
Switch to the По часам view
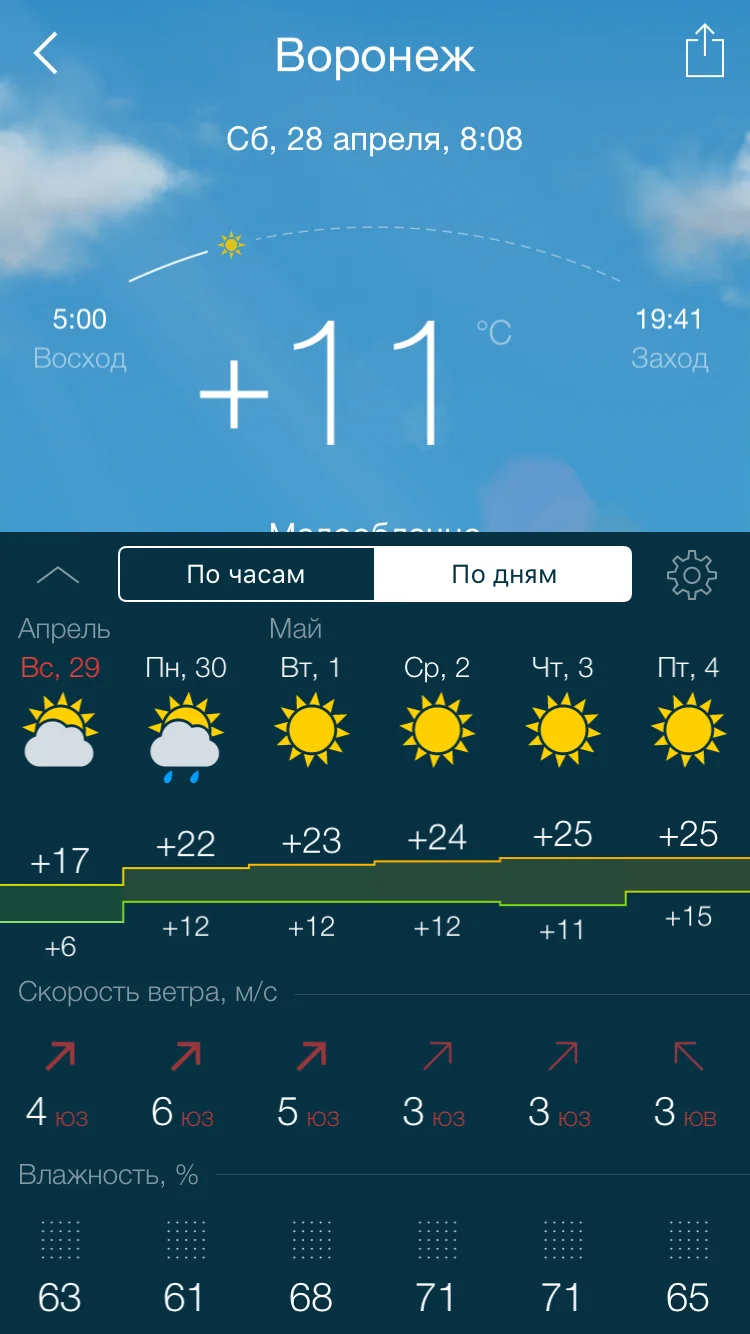tap(246, 573)
